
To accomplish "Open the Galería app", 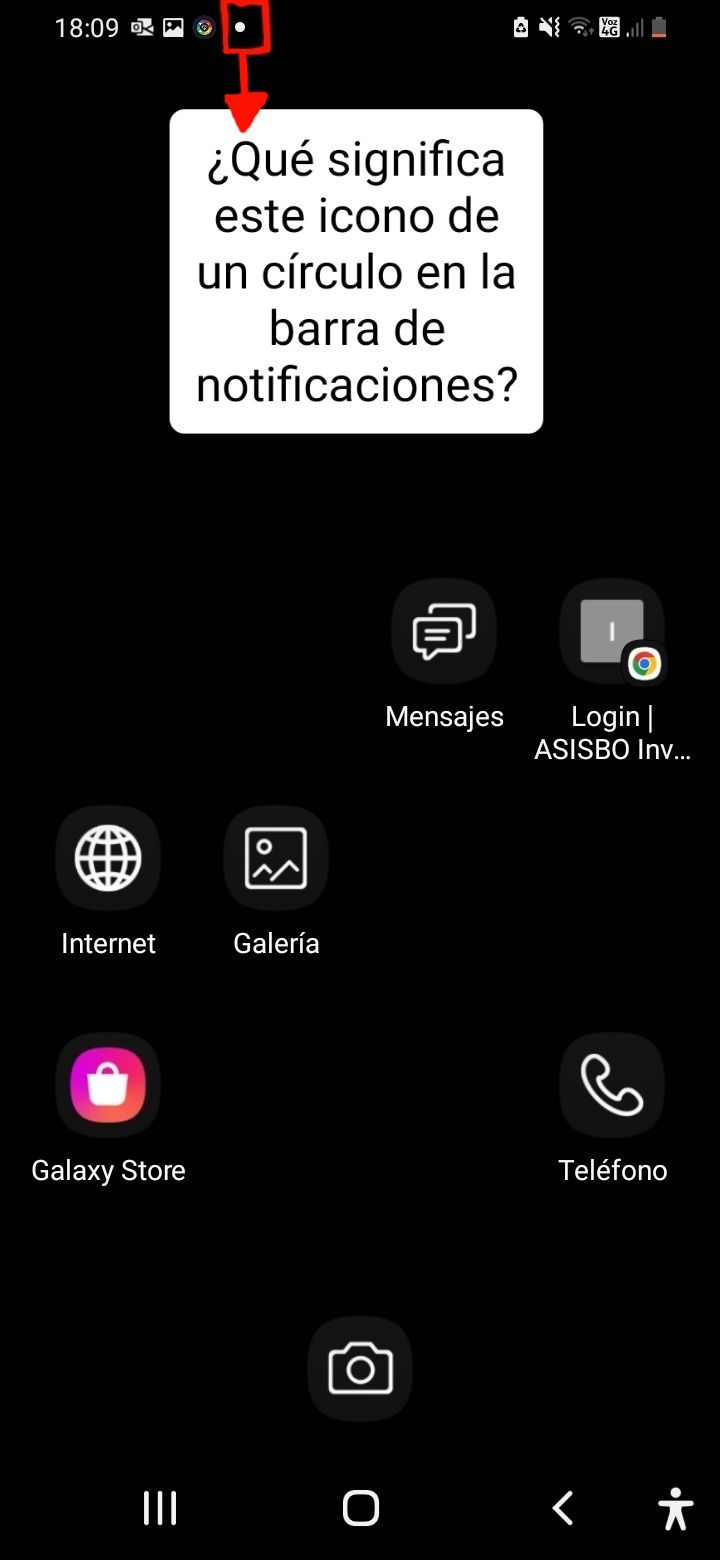I will tap(276, 857).
